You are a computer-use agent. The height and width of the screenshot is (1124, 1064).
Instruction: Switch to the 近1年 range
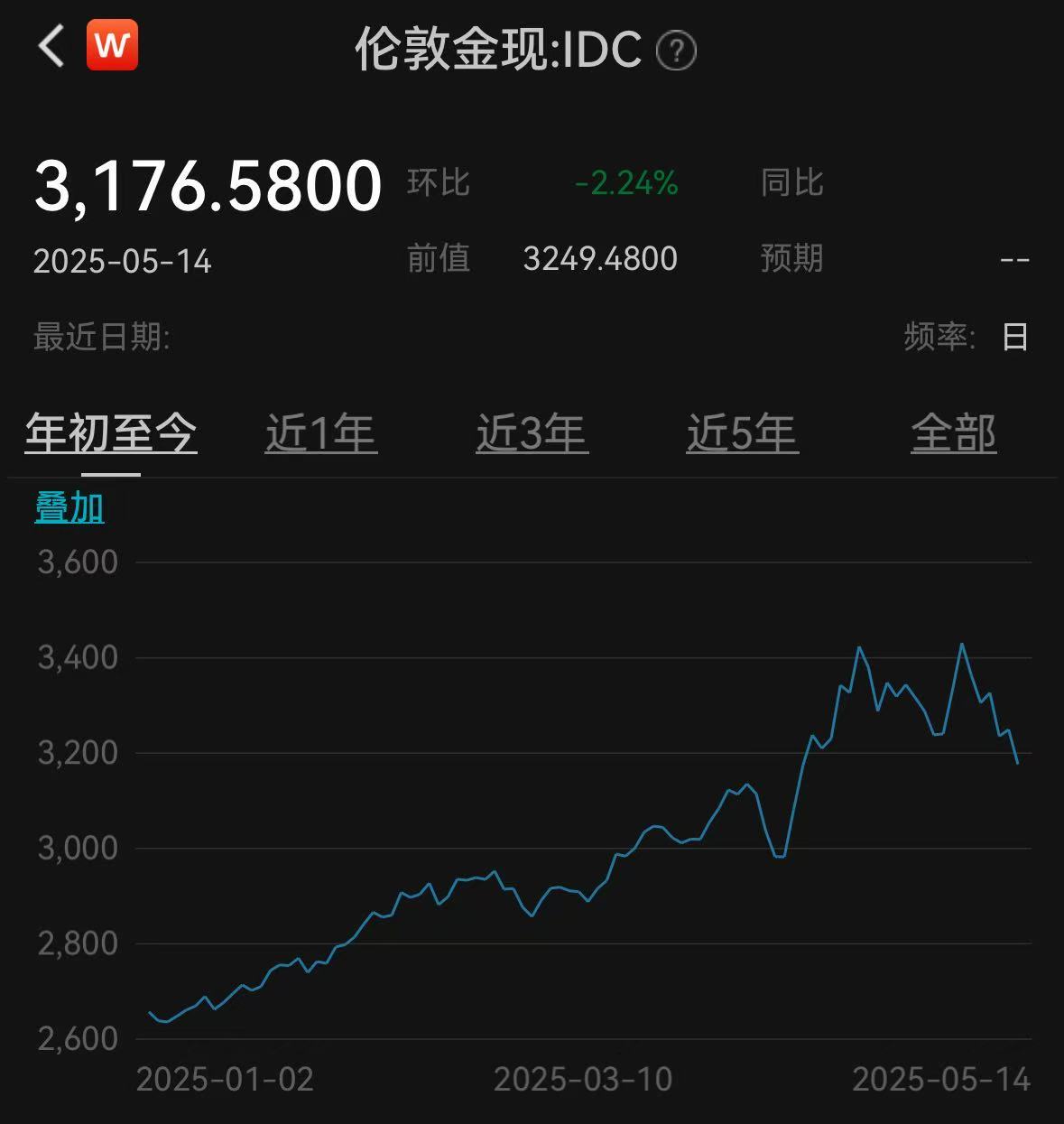tap(321, 434)
